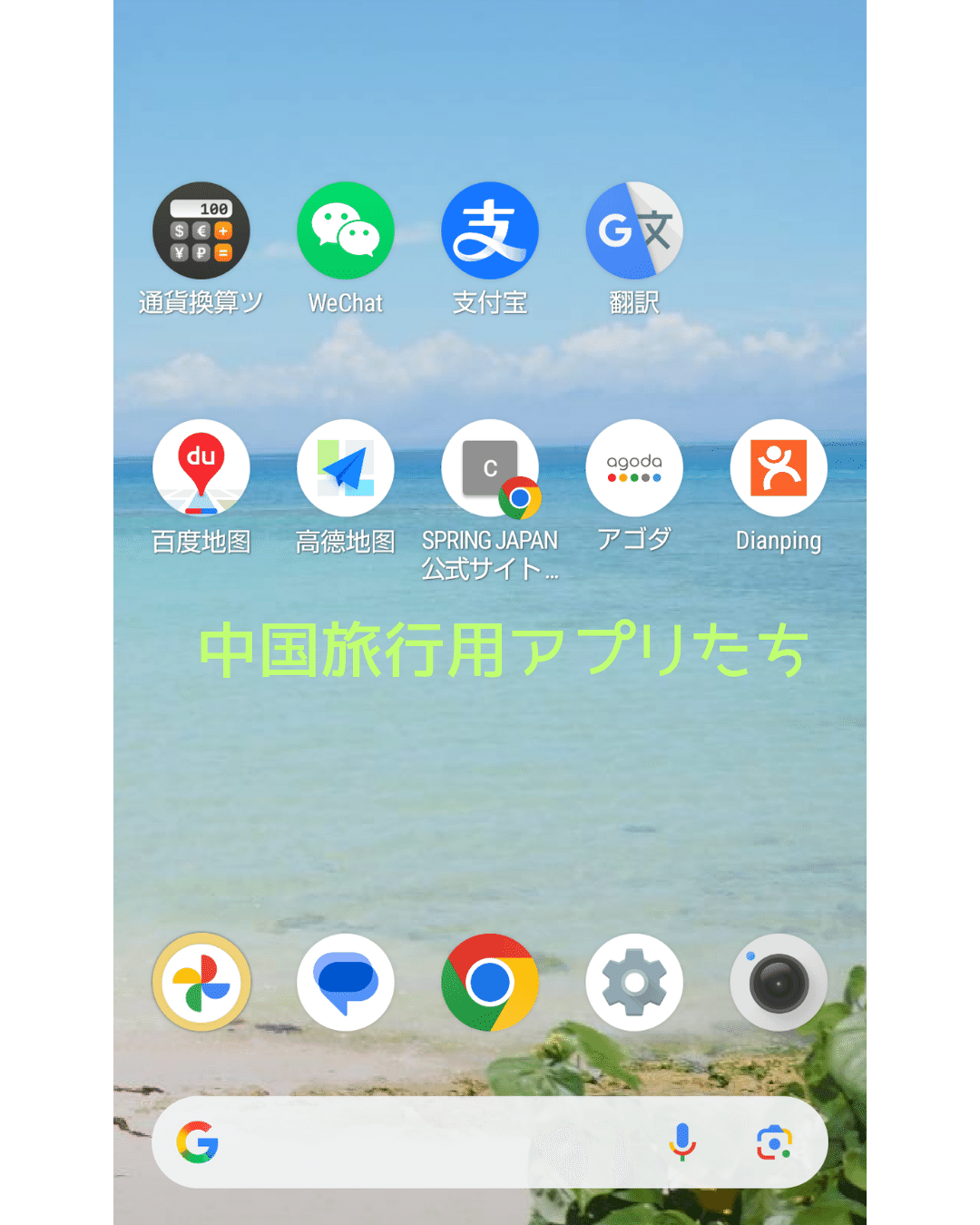Open Amap 高德地图 app
This screenshot has width=980, height=1225.
tap(345, 468)
